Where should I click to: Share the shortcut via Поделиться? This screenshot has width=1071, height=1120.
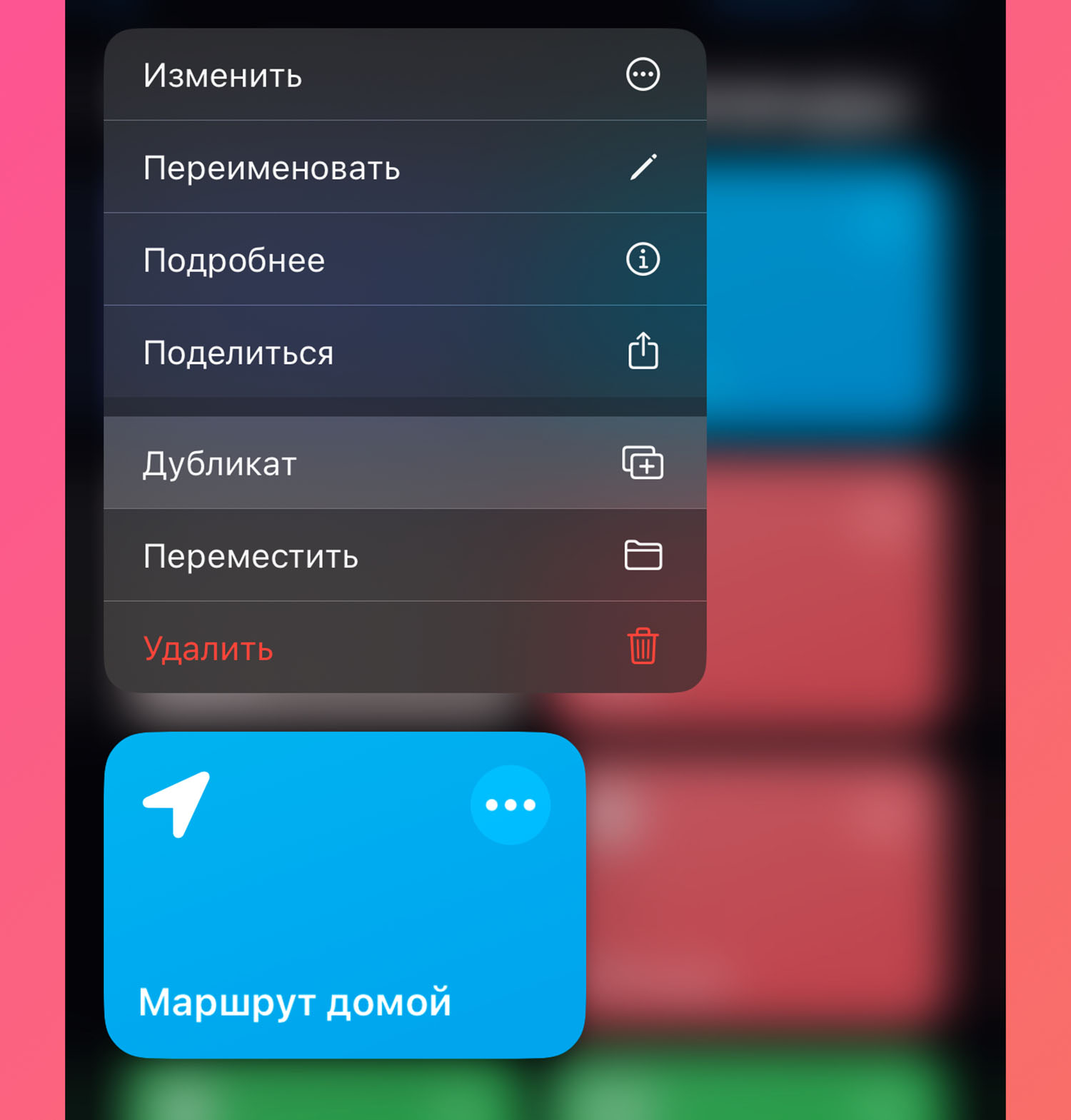404,352
